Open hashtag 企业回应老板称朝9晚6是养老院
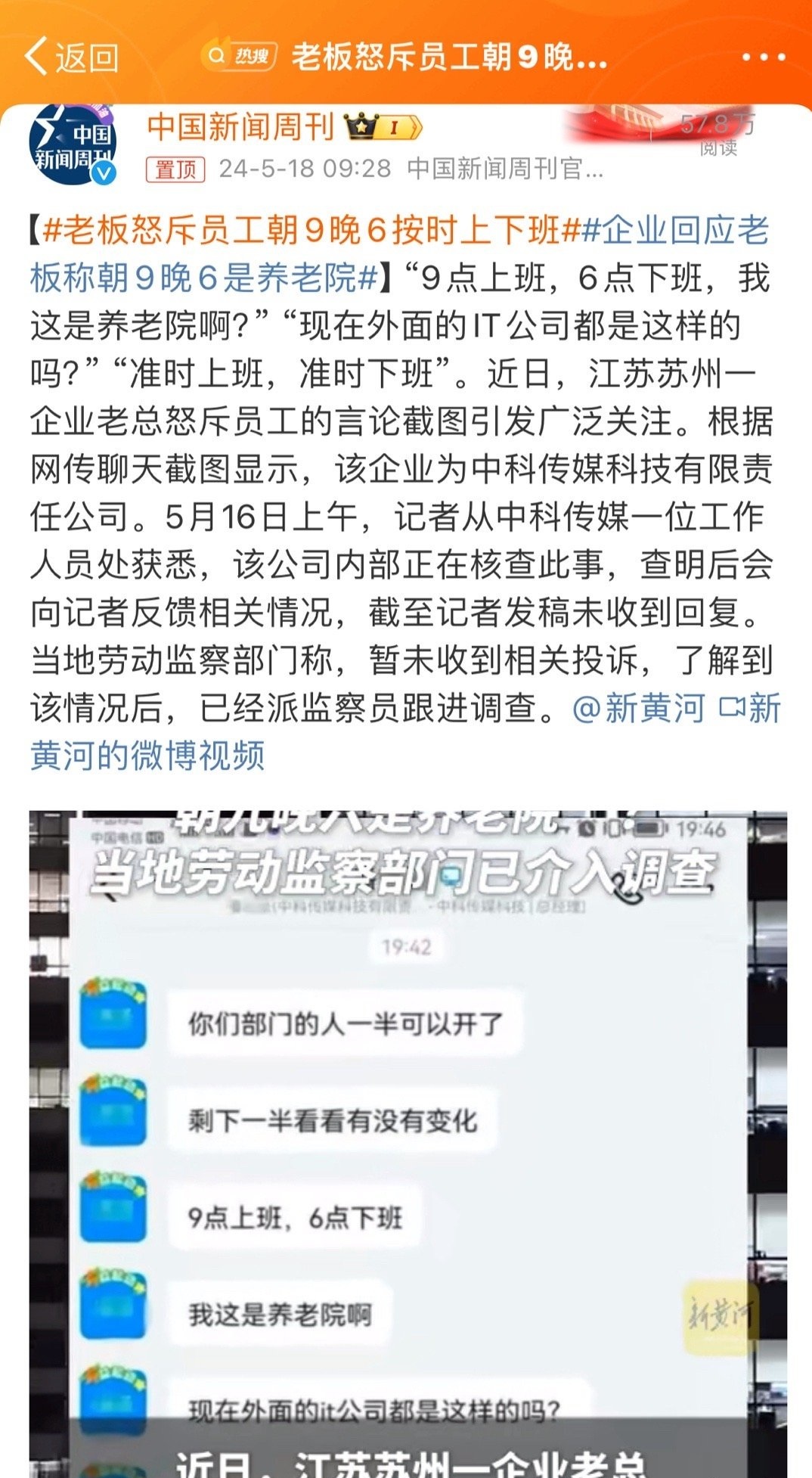The height and width of the screenshot is (1478, 812). click(204, 278)
